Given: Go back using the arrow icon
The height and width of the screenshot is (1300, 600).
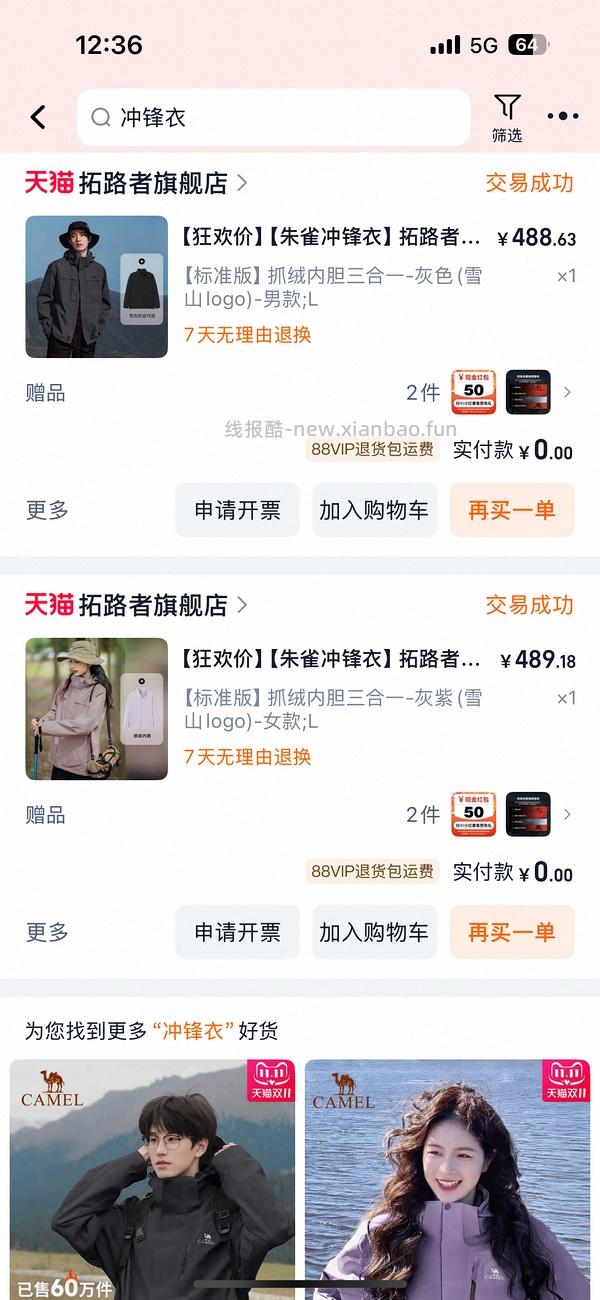Looking at the screenshot, I should coord(38,118).
